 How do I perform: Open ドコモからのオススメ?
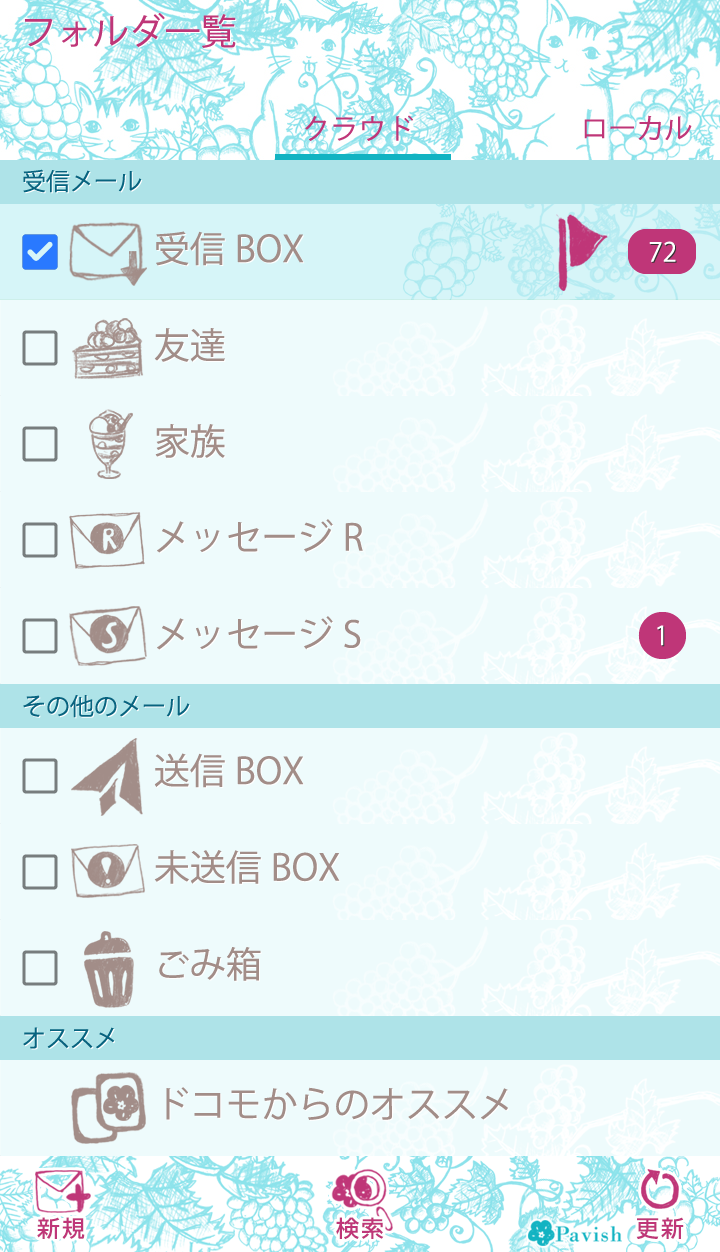pyautogui.click(x=334, y=1105)
